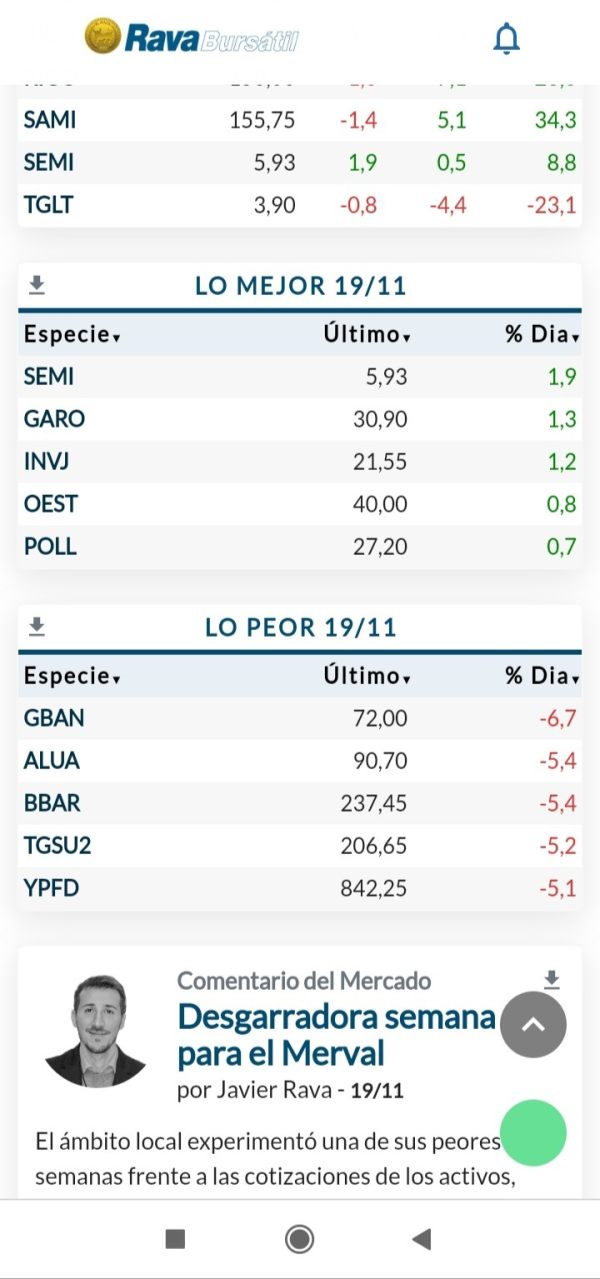600x1279 pixels.
Task: Sort Lo Mejor table by Especie
Action: tap(72, 335)
